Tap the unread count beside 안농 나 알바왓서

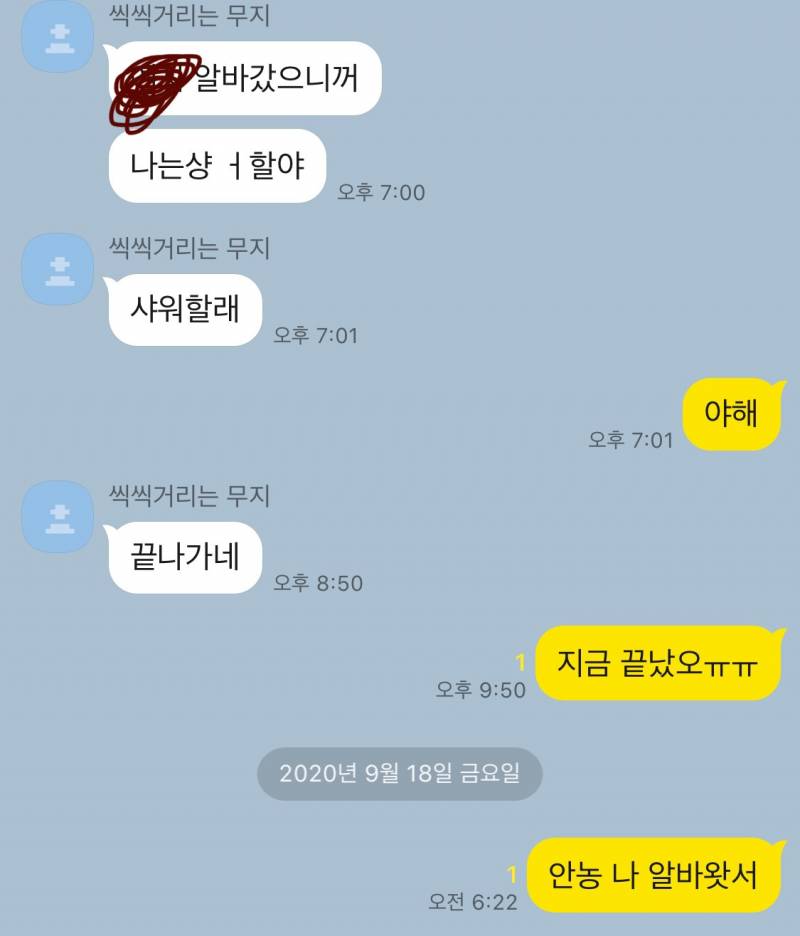513,873
